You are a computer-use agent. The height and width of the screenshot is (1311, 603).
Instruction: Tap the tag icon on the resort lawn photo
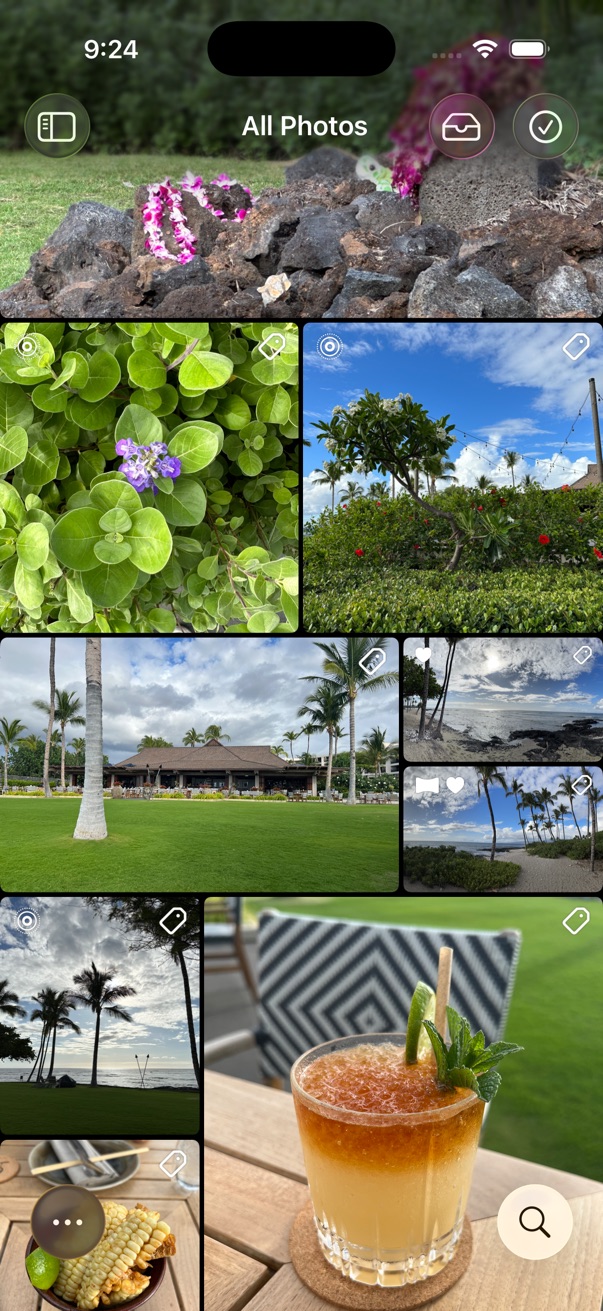click(x=373, y=661)
